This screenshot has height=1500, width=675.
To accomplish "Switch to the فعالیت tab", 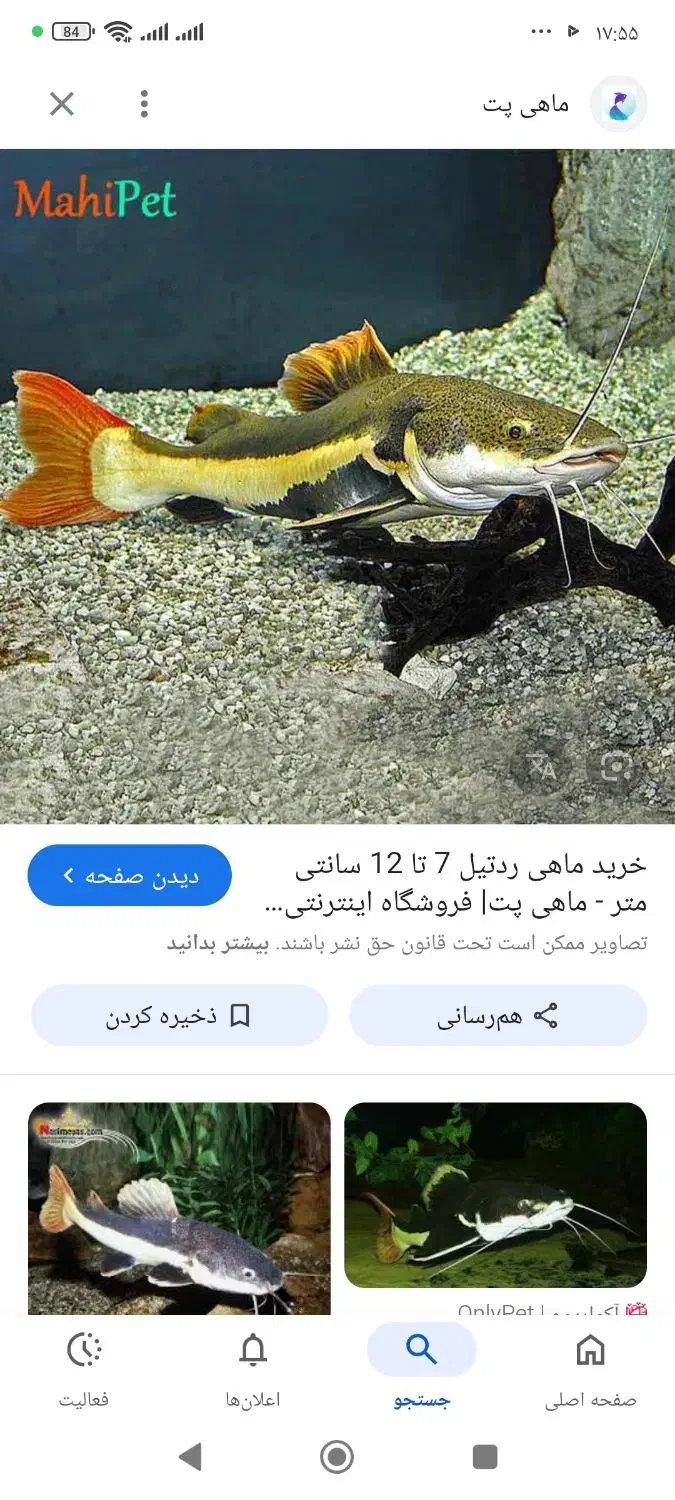I will pyautogui.click(x=84, y=1366).
